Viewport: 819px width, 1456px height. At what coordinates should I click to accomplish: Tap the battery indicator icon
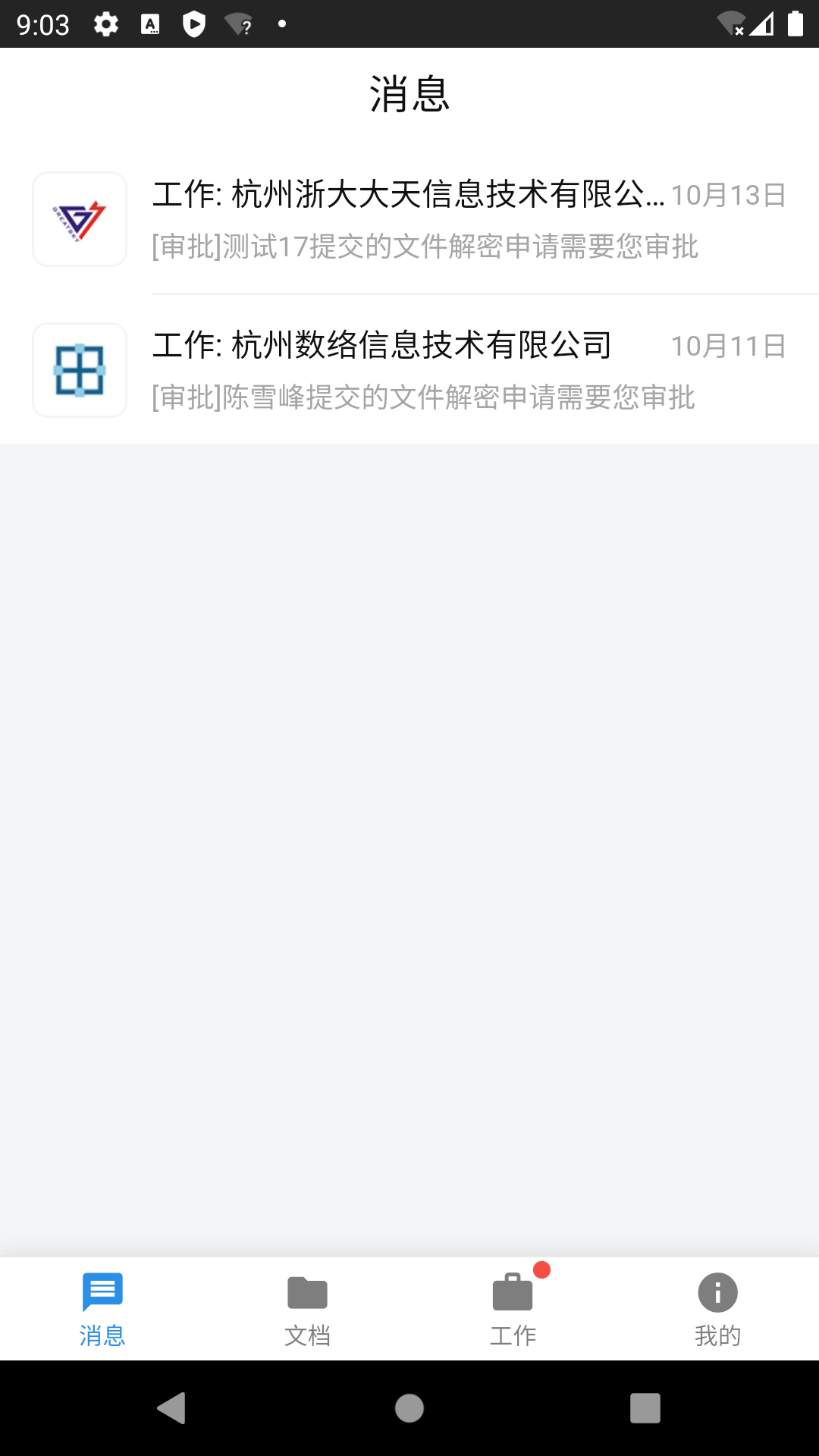click(795, 24)
